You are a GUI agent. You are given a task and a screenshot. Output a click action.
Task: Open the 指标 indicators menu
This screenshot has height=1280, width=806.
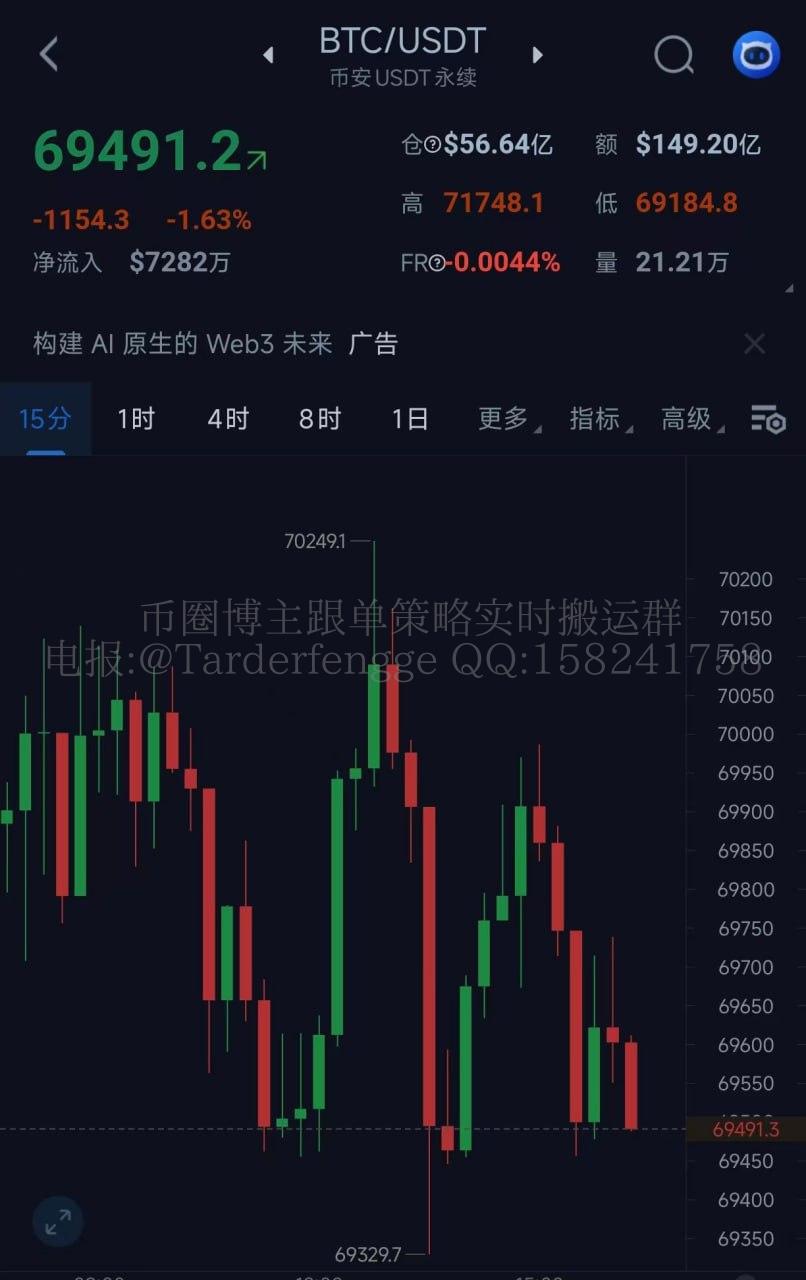(599, 418)
